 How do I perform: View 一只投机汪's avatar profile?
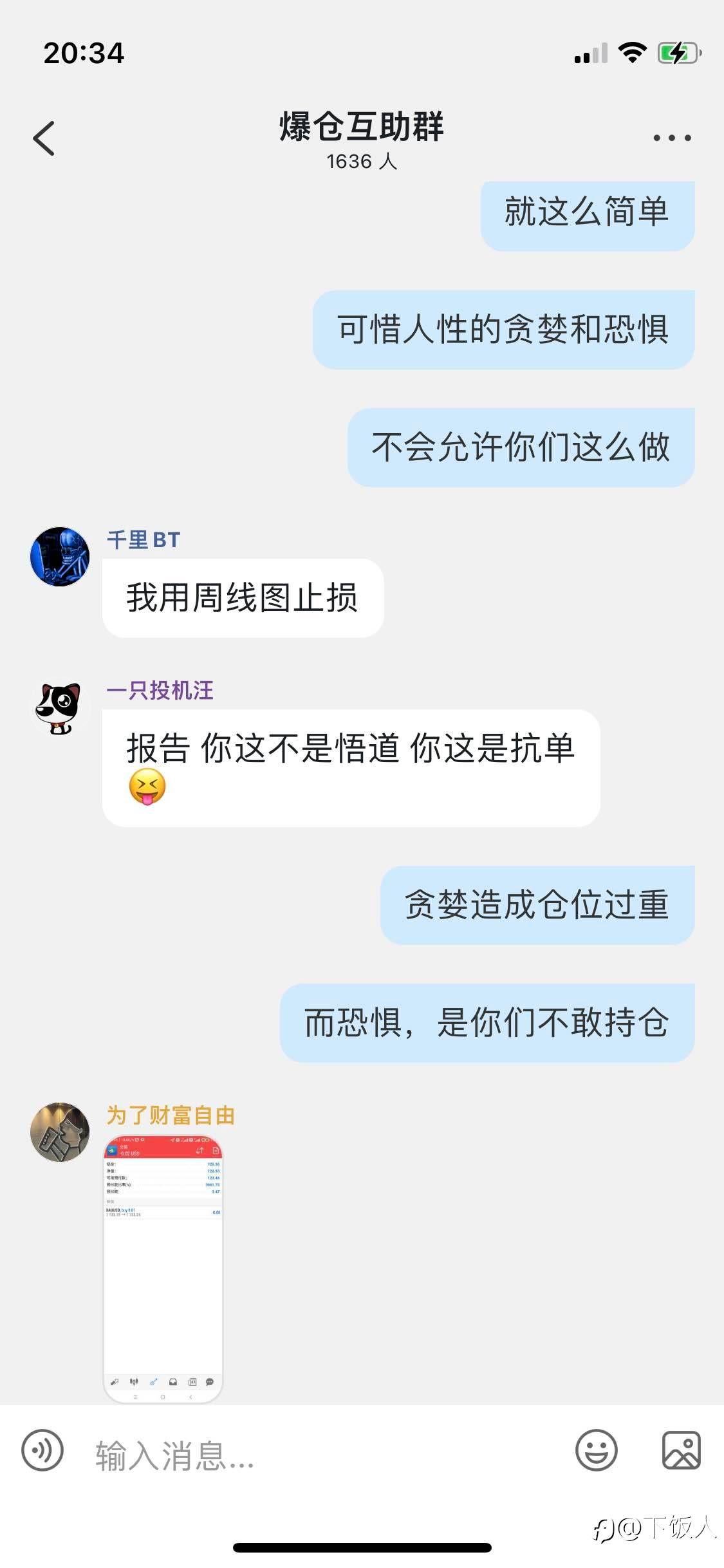(x=60, y=707)
